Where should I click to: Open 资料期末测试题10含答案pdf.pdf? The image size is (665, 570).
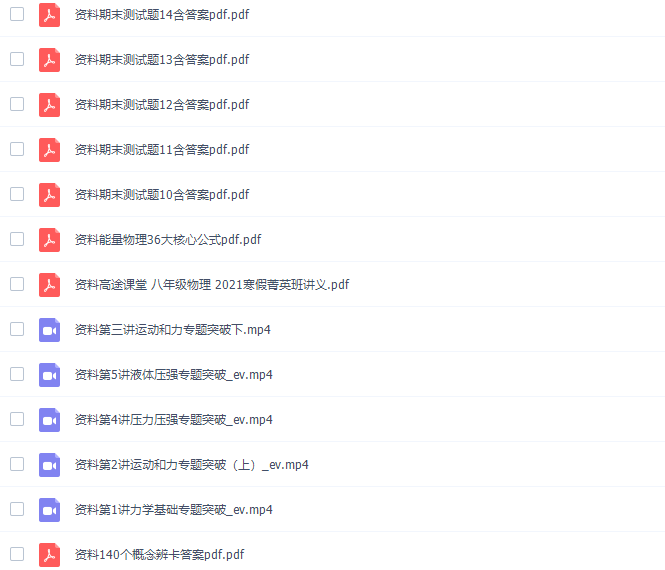pos(161,195)
